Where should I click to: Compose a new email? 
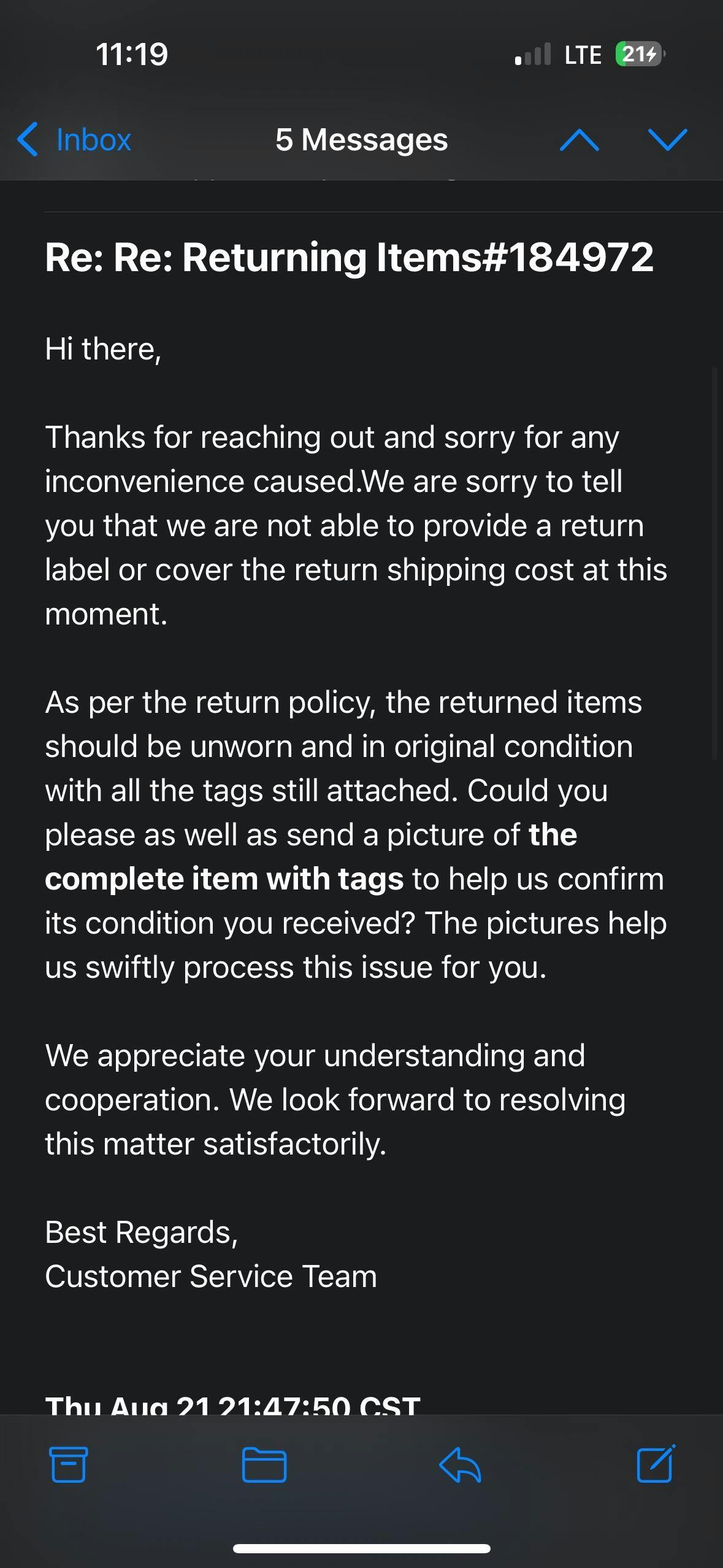pos(656,1463)
